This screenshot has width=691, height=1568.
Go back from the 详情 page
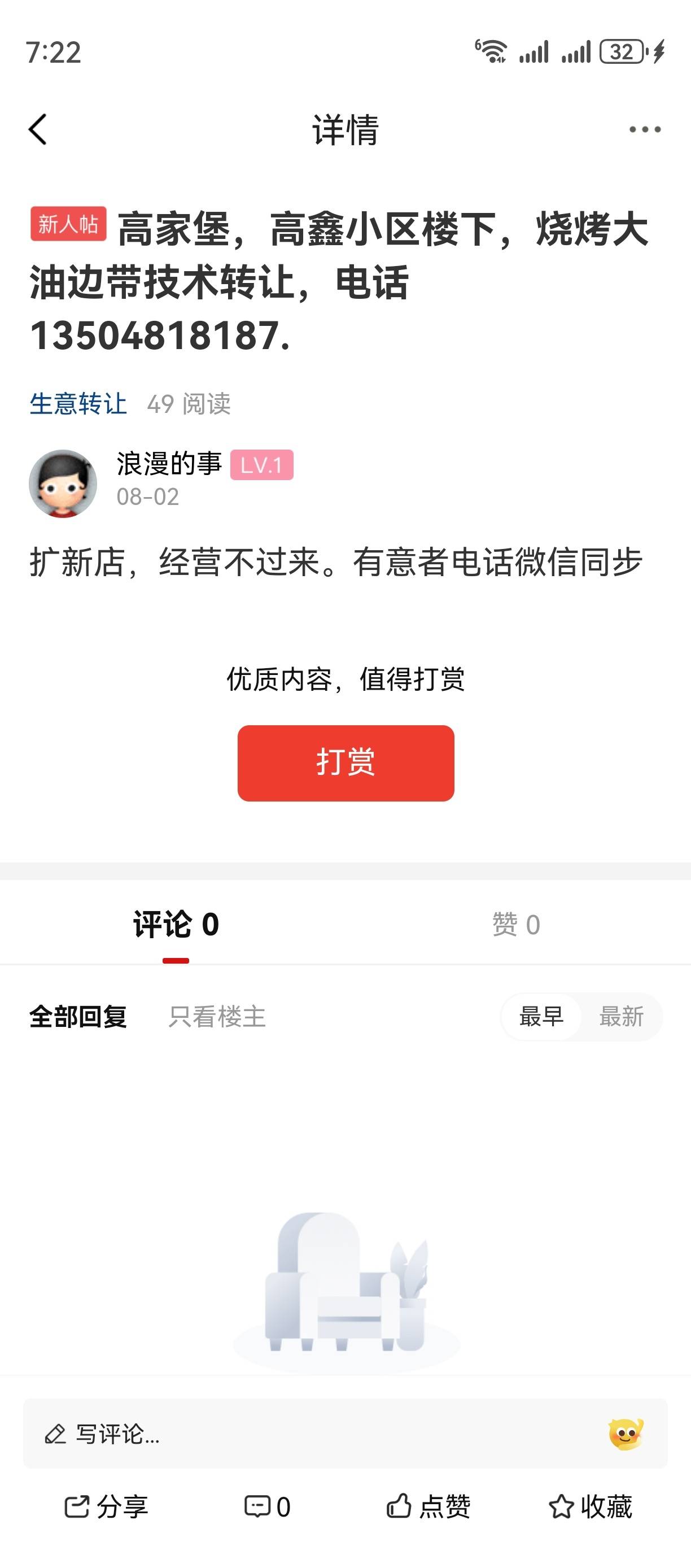coord(38,130)
